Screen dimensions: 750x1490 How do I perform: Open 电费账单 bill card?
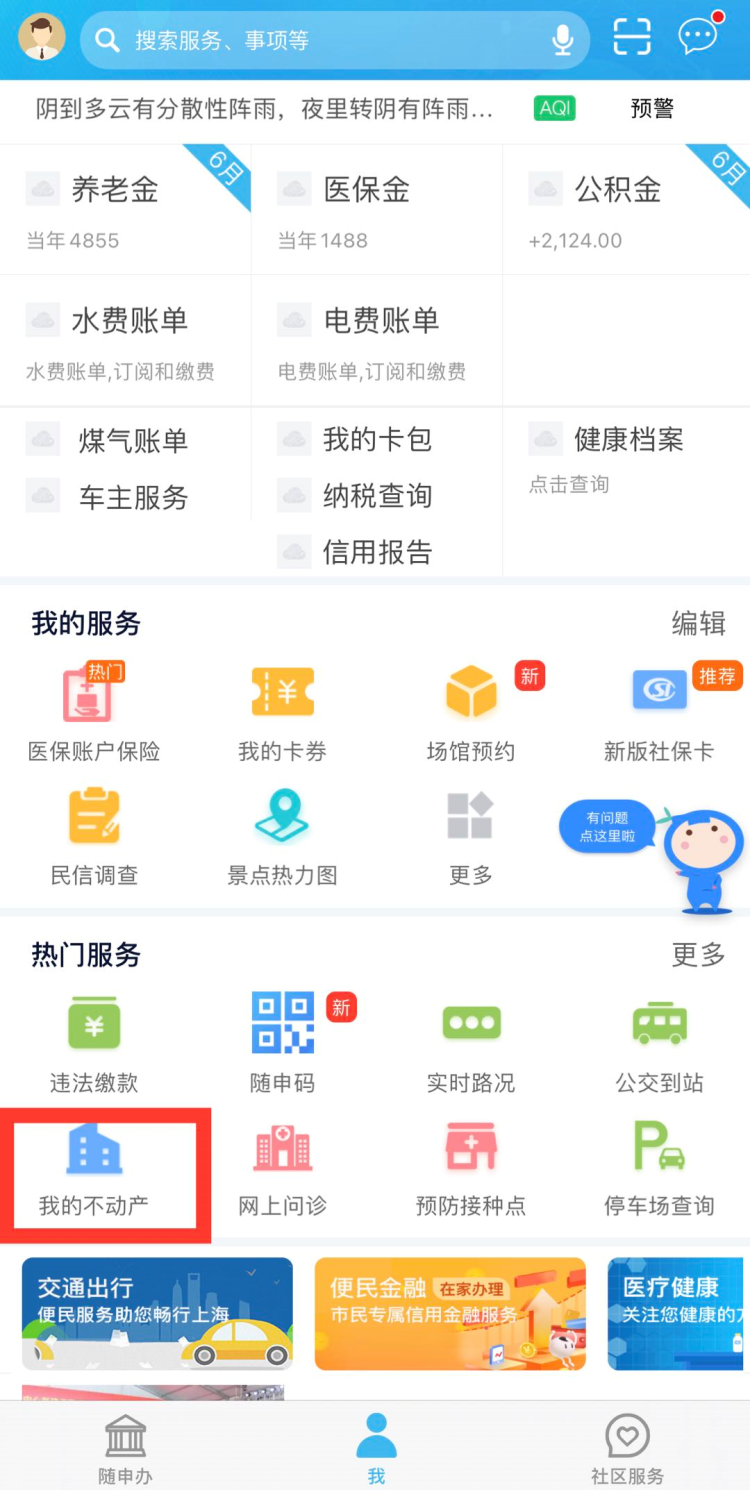pyautogui.click(x=376, y=341)
